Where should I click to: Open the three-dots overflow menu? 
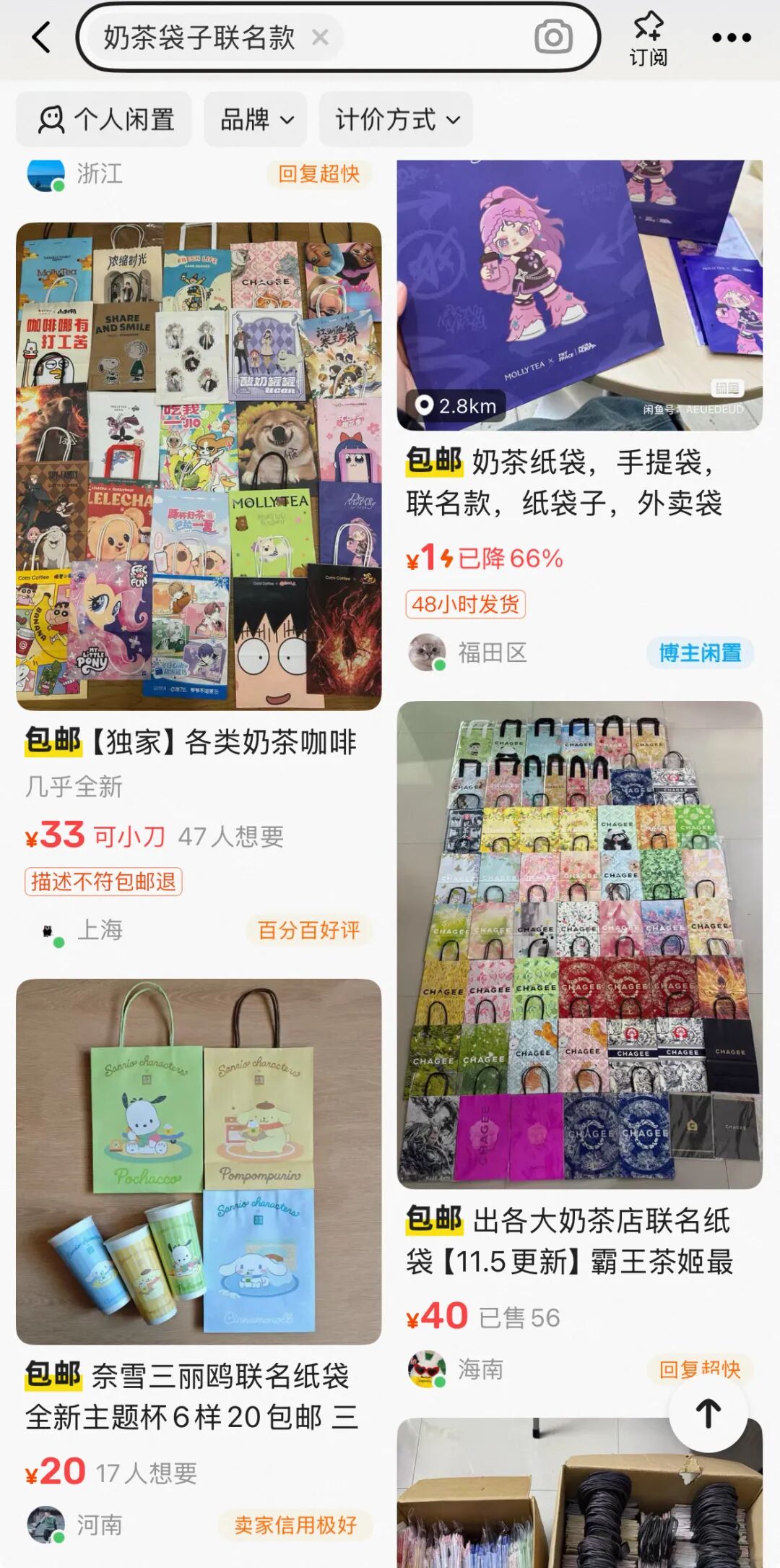coord(731,38)
